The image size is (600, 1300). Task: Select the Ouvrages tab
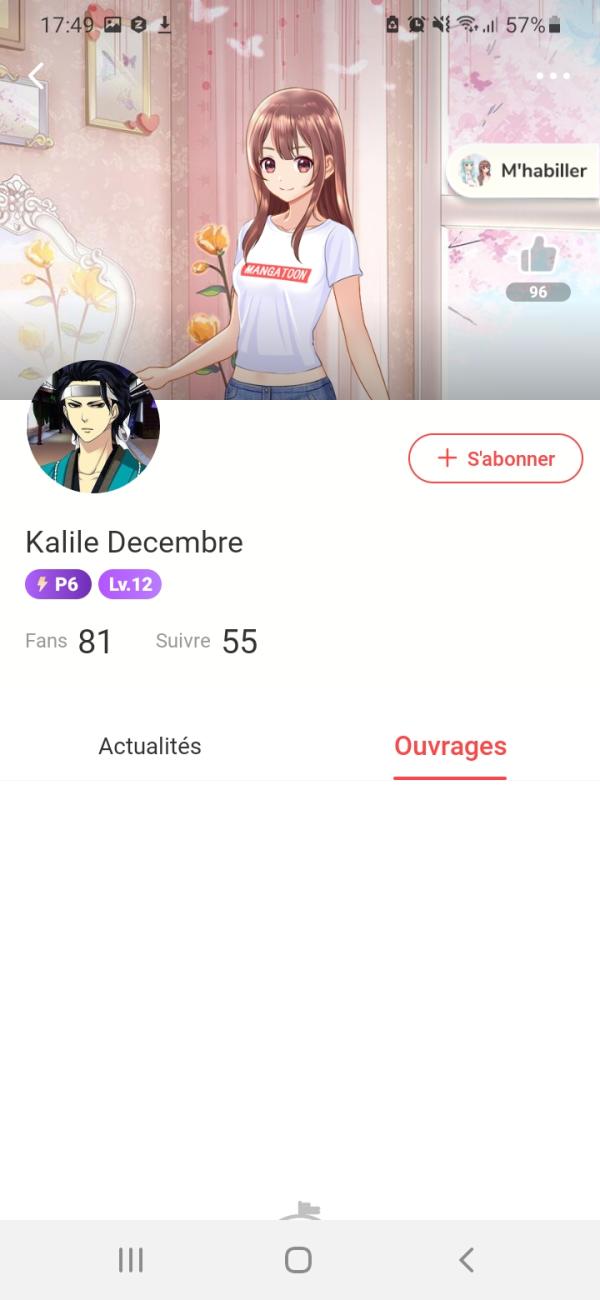(450, 746)
